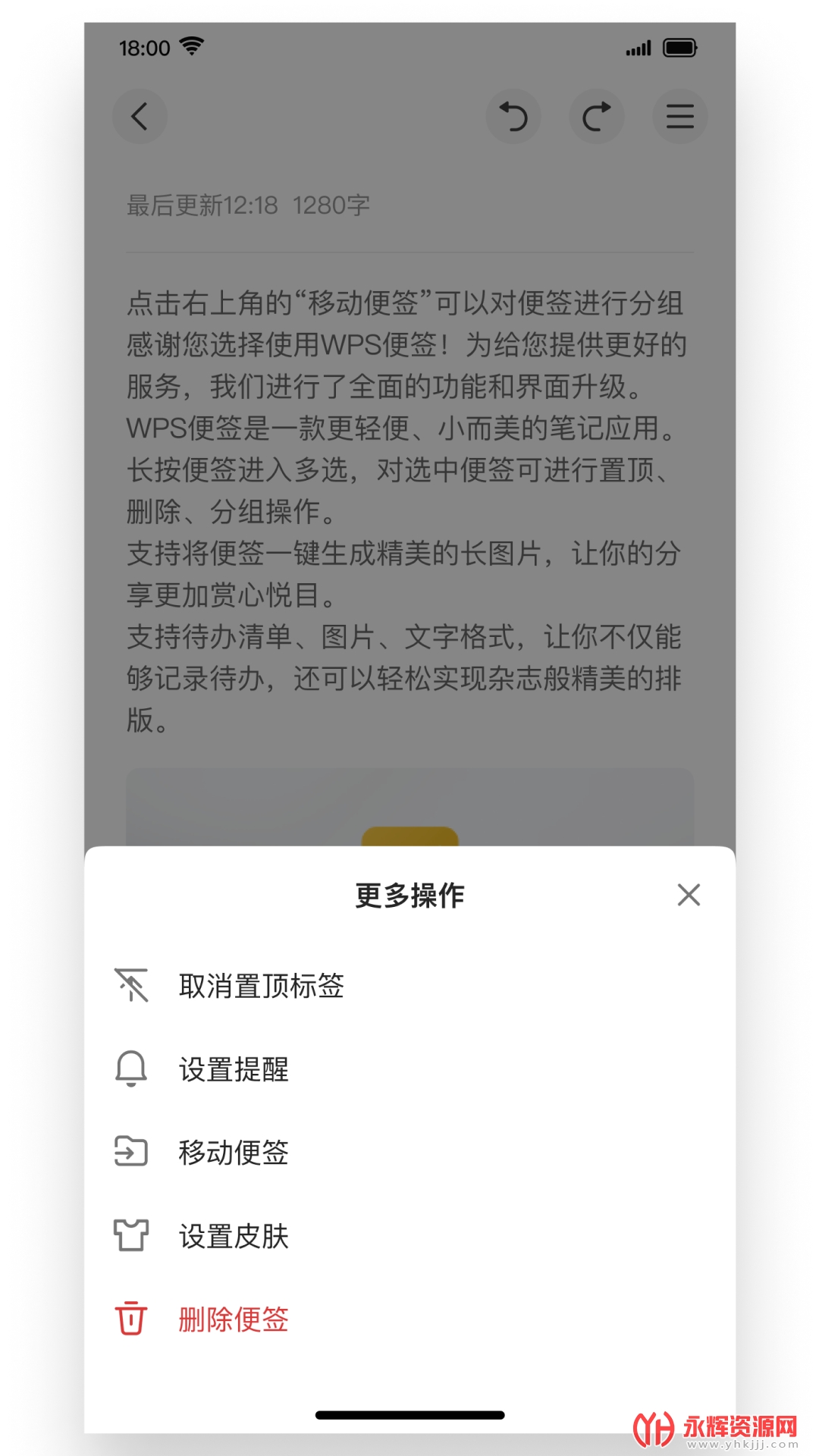Select 取消置顶标签 to unpin the note
Image resolution: width=819 pixels, height=1456 pixels.
coord(261,986)
